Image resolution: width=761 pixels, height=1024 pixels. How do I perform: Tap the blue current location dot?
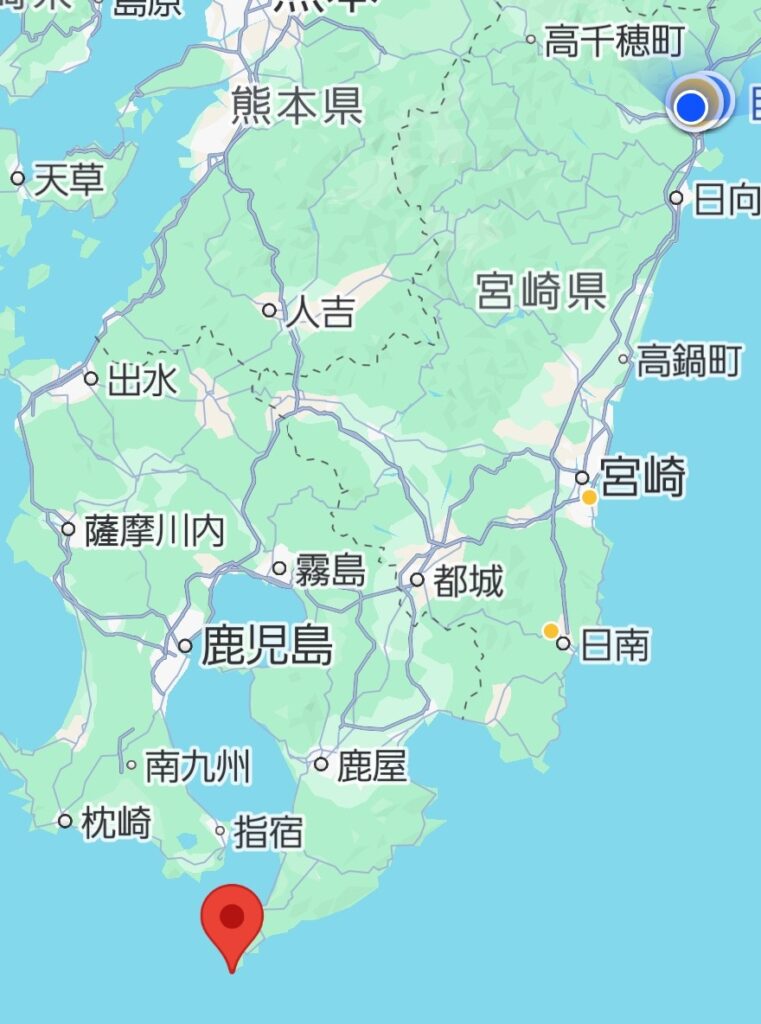(x=691, y=106)
